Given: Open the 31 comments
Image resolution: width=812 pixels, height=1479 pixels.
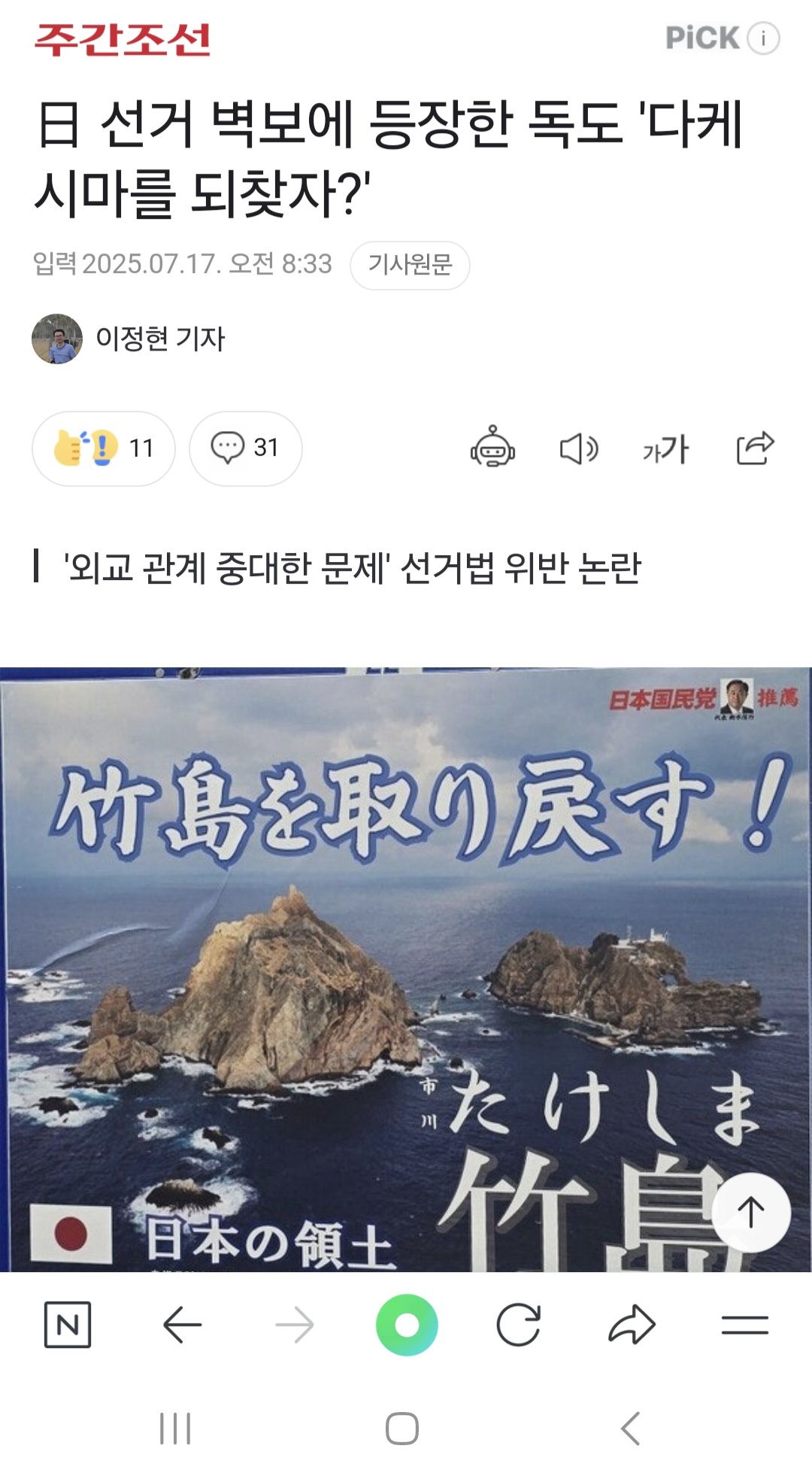Looking at the screenshot, I should coord(245,448).
